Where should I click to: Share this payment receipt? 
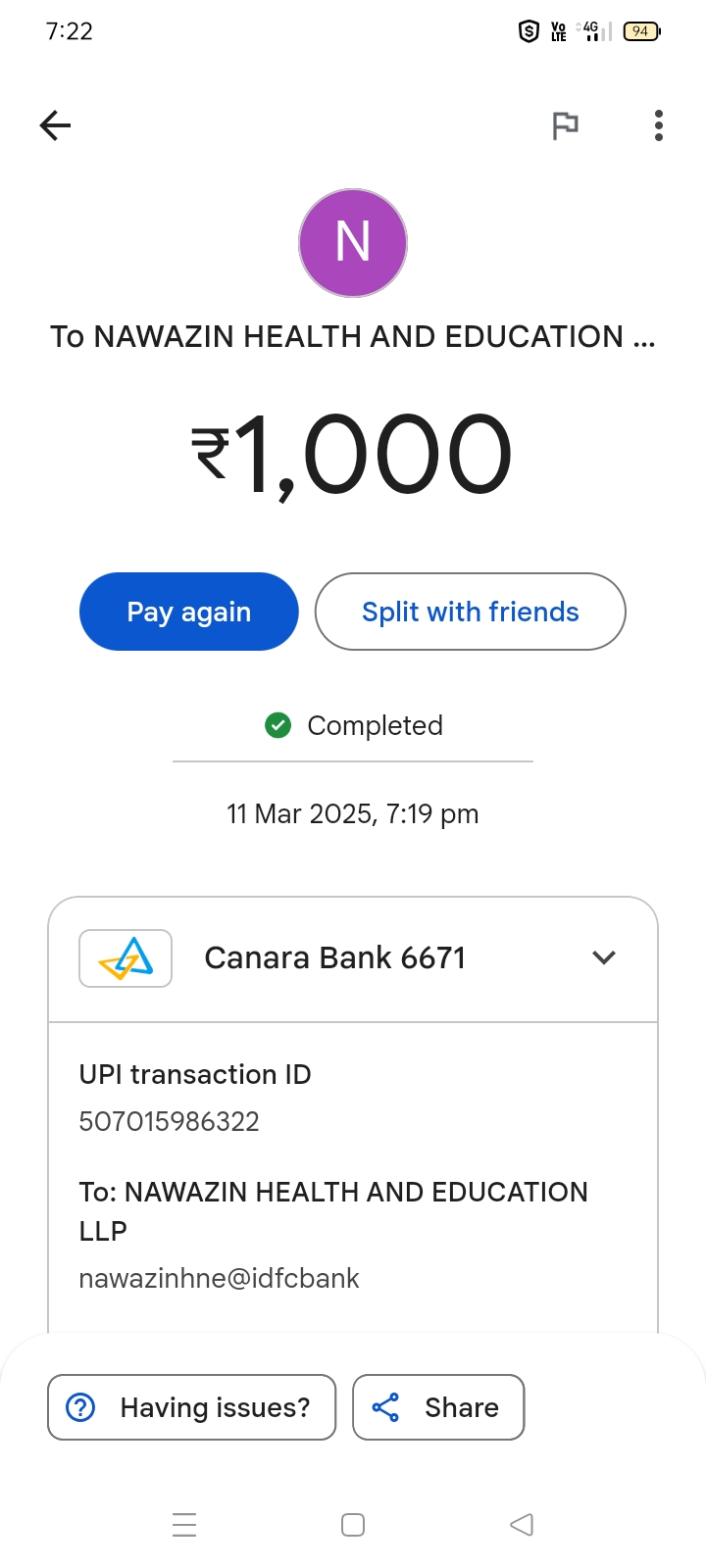tap(438, 1407)
